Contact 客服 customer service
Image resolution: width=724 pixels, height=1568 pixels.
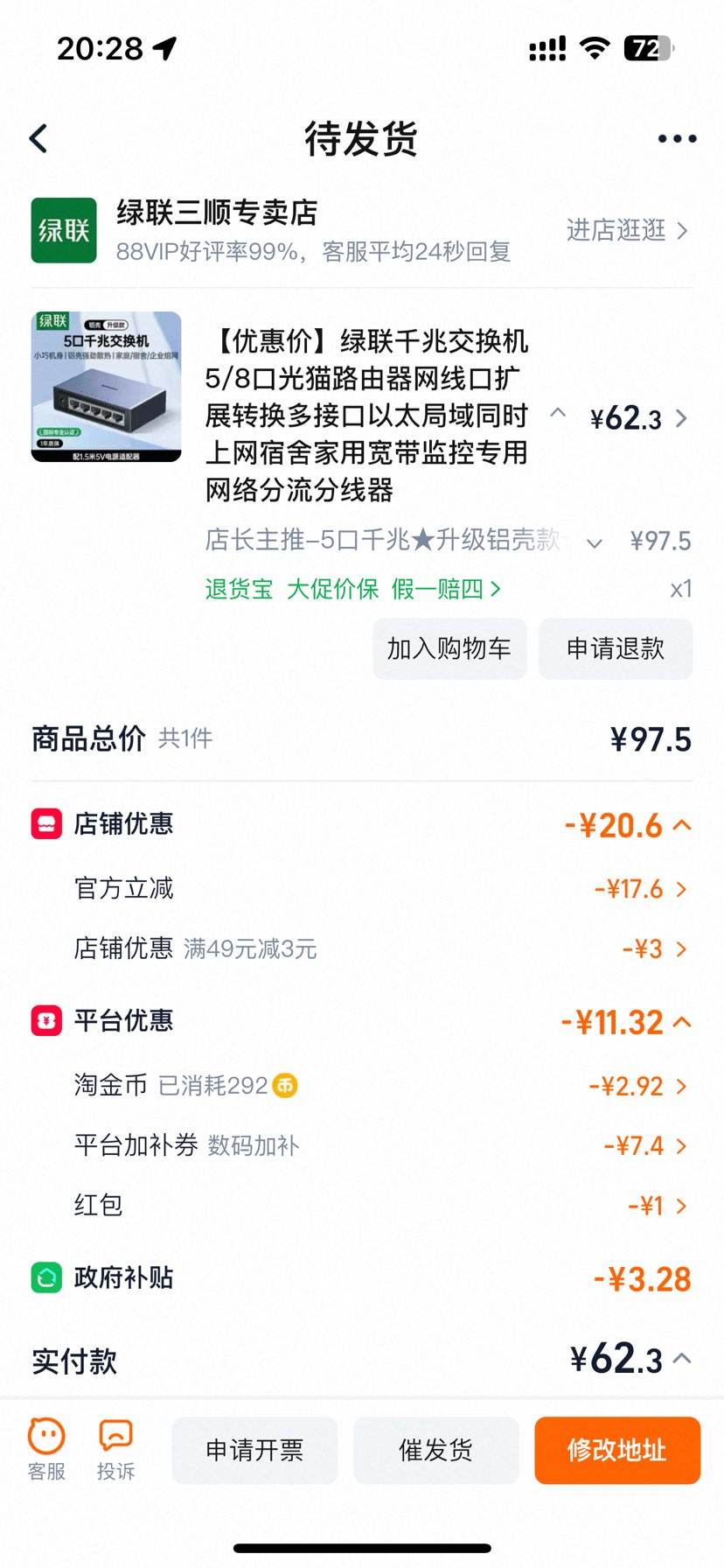tap(46, 1450)
